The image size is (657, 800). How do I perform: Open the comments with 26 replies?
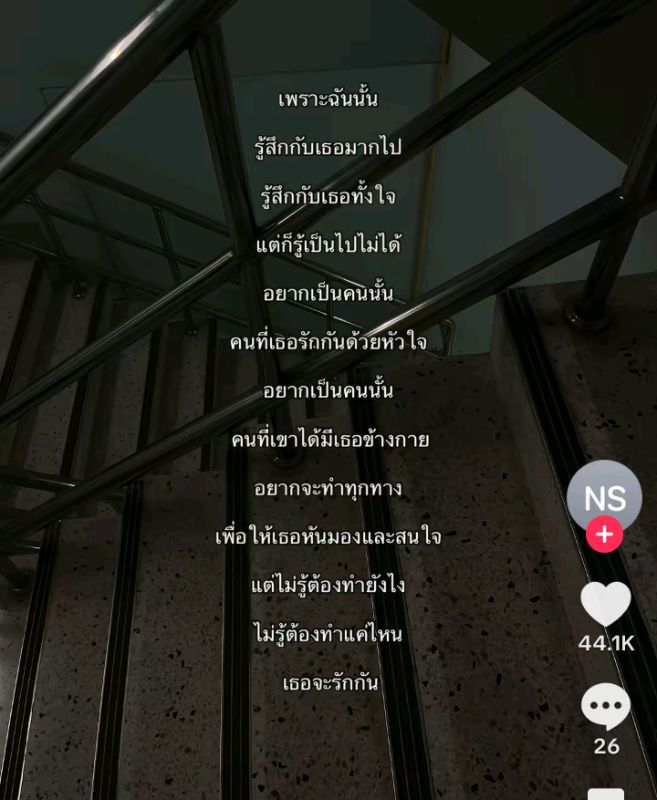[x=605, y=707]
